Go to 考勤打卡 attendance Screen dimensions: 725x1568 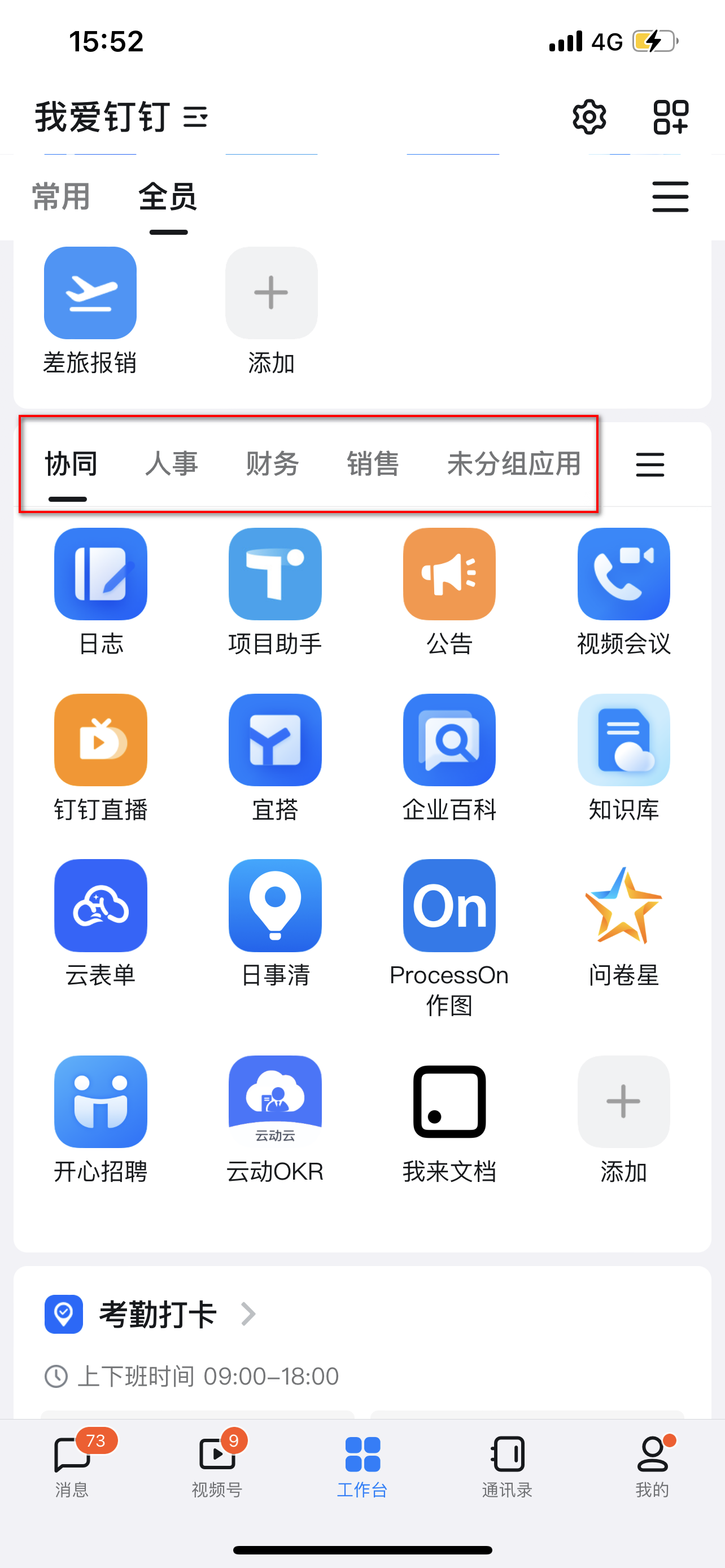coord(158,1314)
